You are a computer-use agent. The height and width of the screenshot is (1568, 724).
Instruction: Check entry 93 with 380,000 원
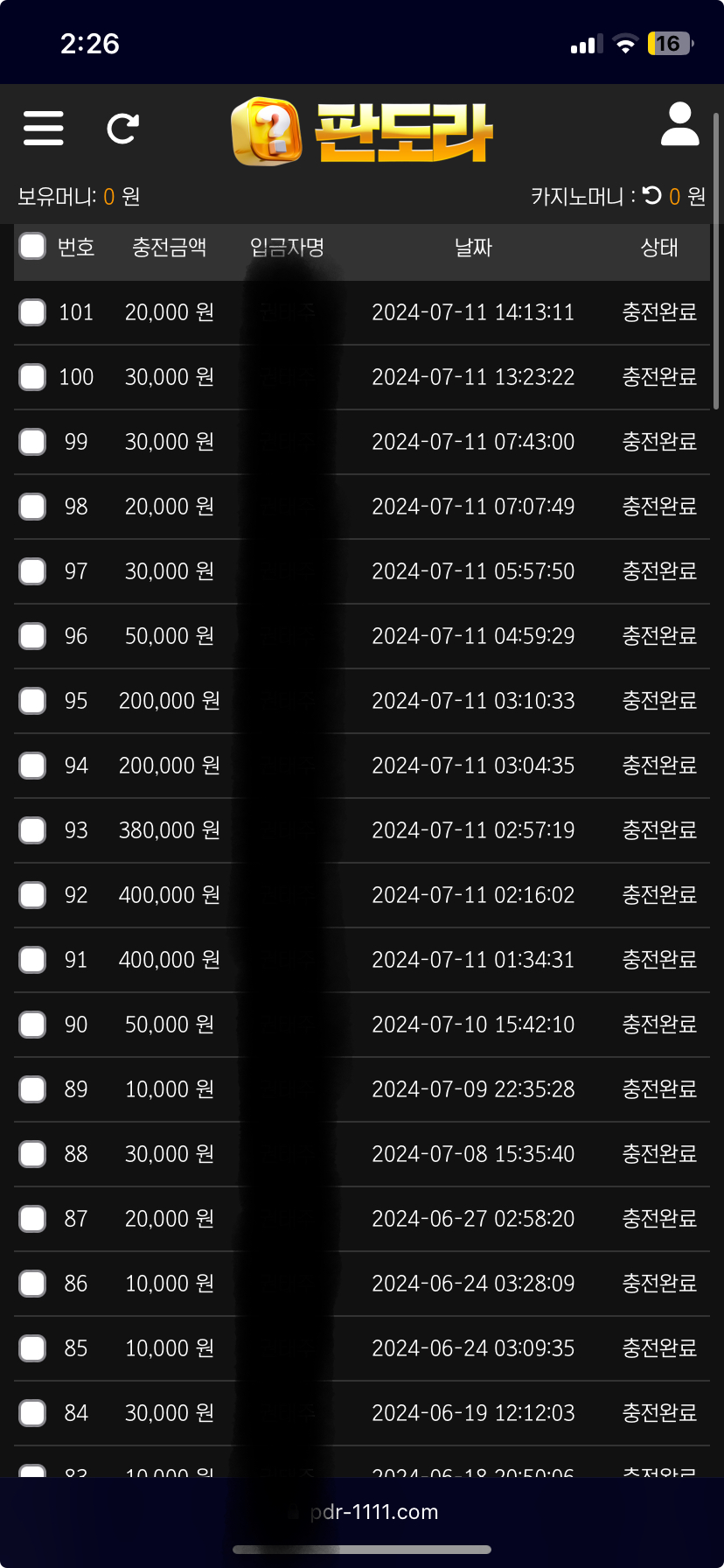(x=32, y=830)
